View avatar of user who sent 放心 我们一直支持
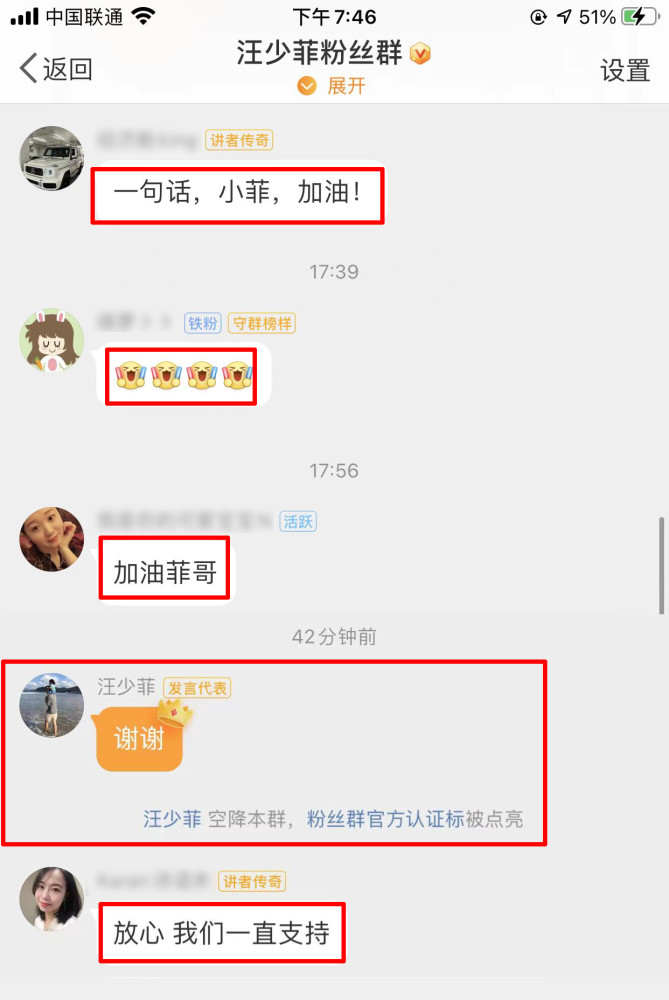Image resolution: width=669 pixels, height=1000 pixels. click(52, 899)
